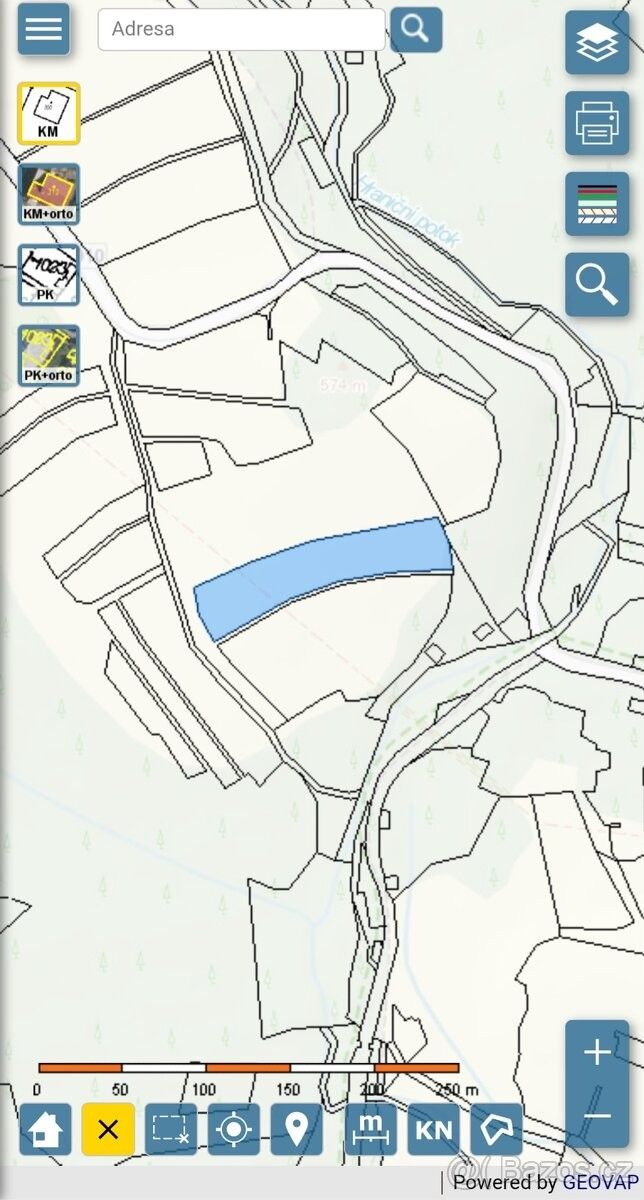The height and width of the screenshot is (1200, 644).
Task: Select the PK+orto layer
Action: tap(48, 356)
